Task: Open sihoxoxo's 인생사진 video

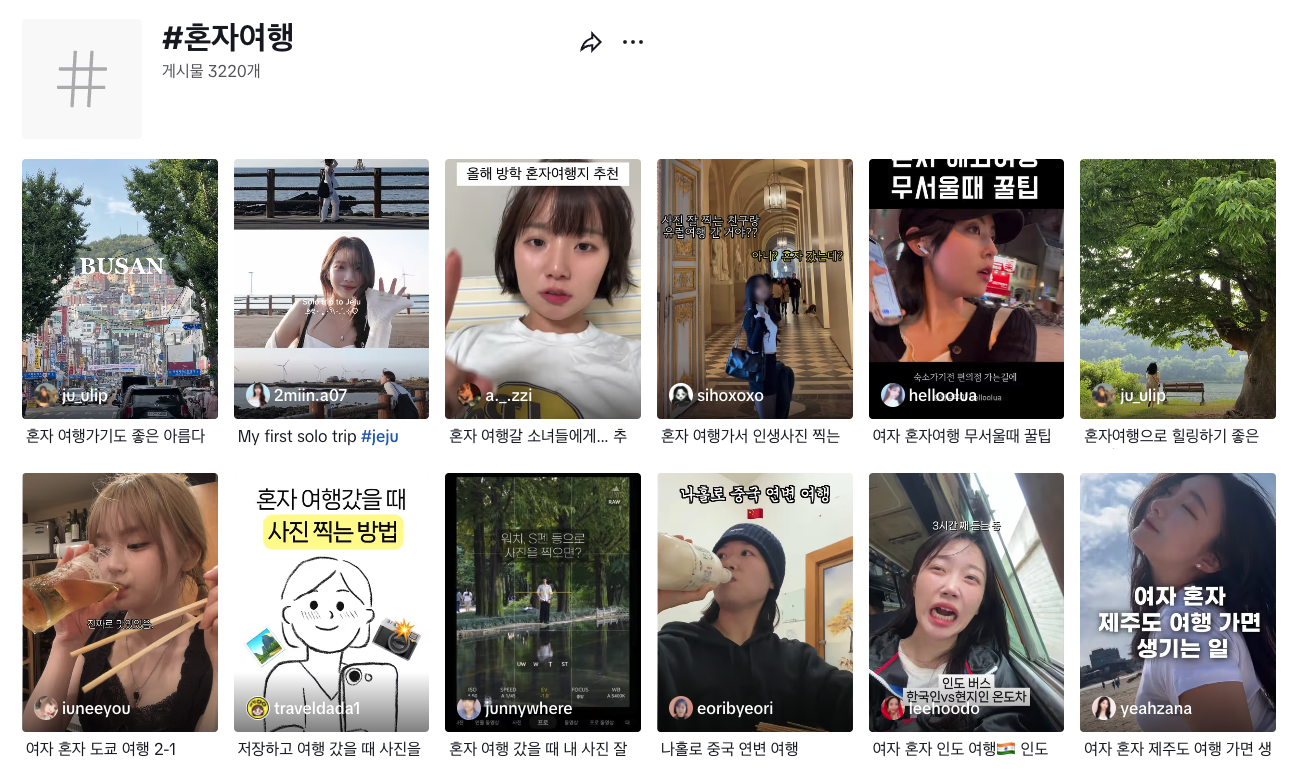Action: pos(754,288)
